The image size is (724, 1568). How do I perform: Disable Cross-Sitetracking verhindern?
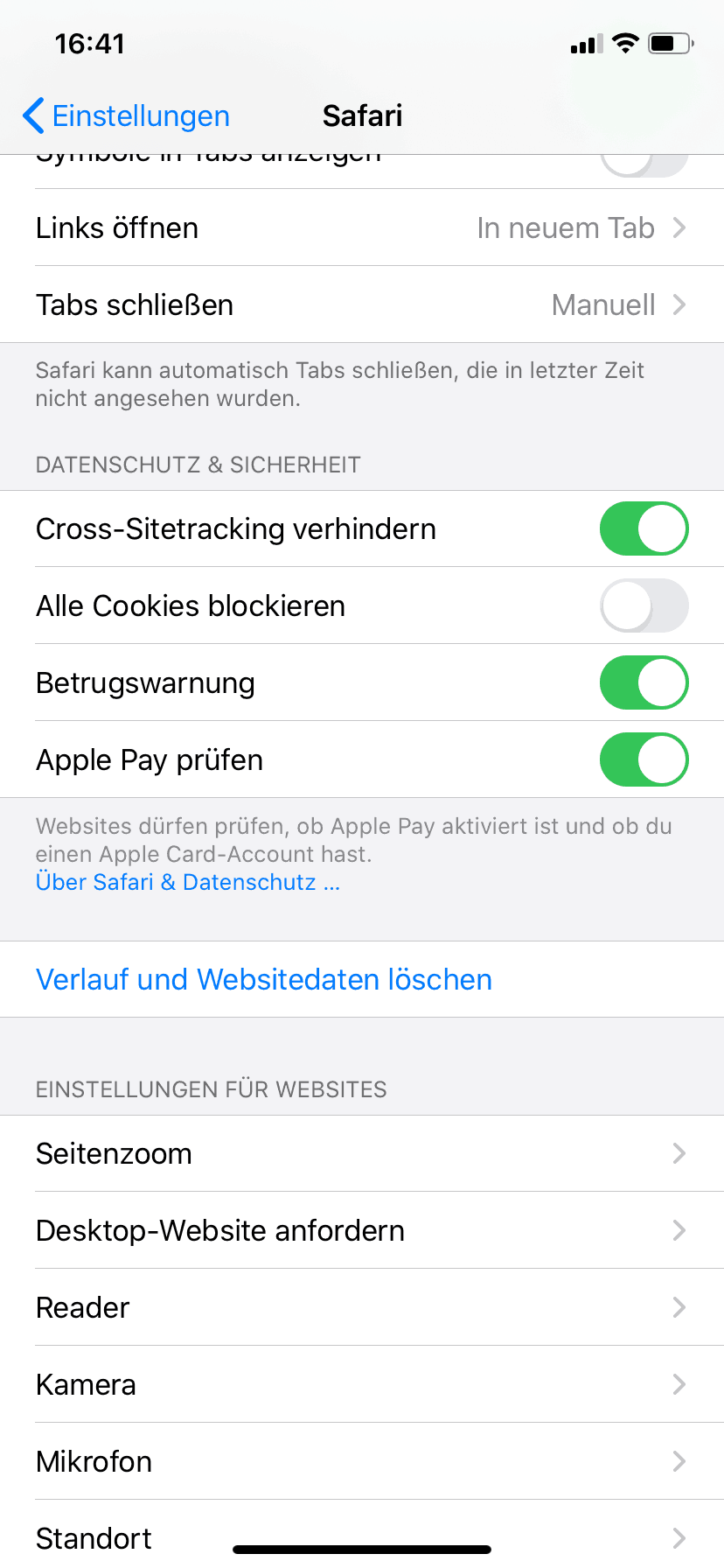point(644,528)
